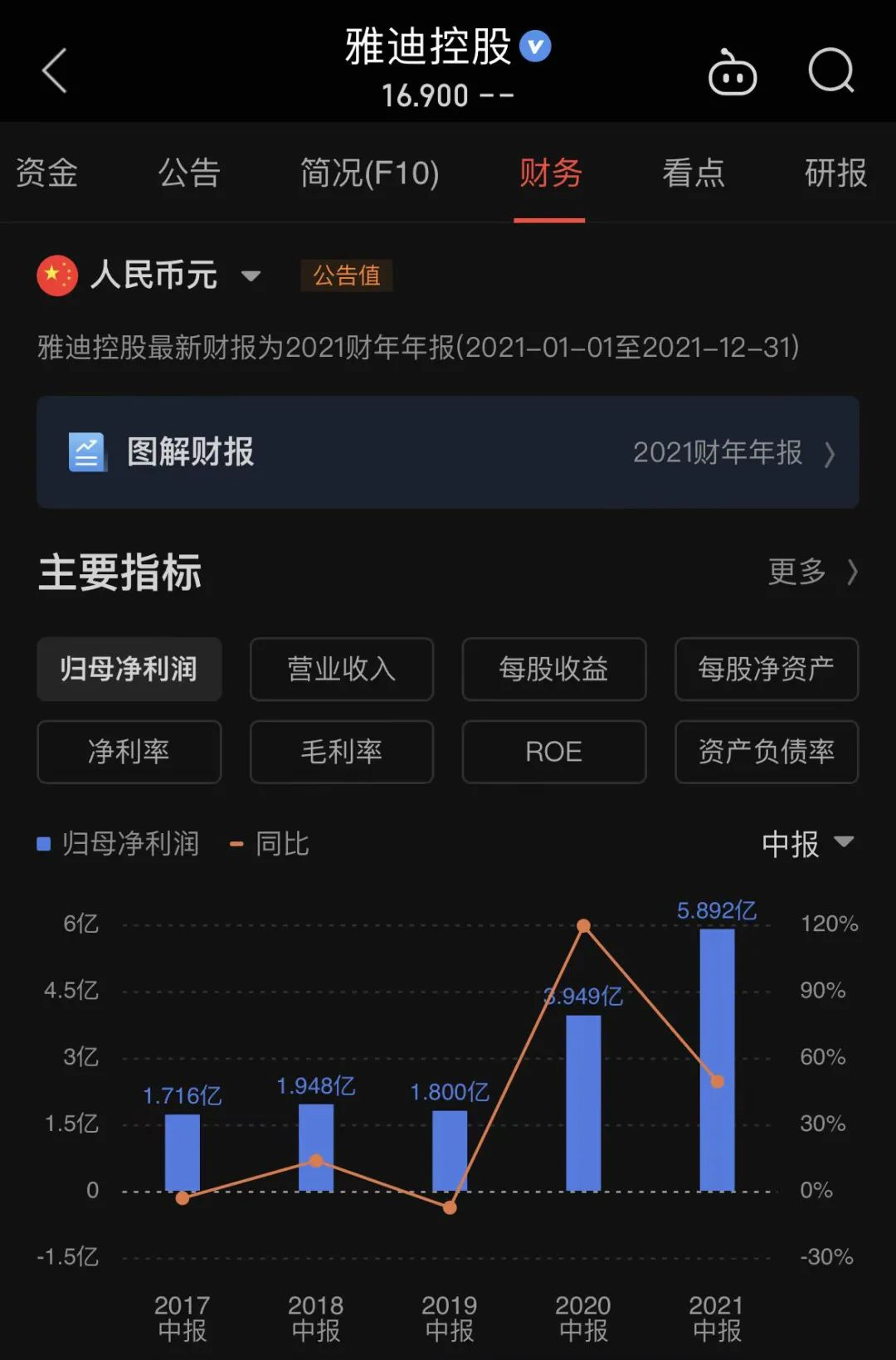
Task: Open the search magnifier icon
Action: click(x=830, y=71)
